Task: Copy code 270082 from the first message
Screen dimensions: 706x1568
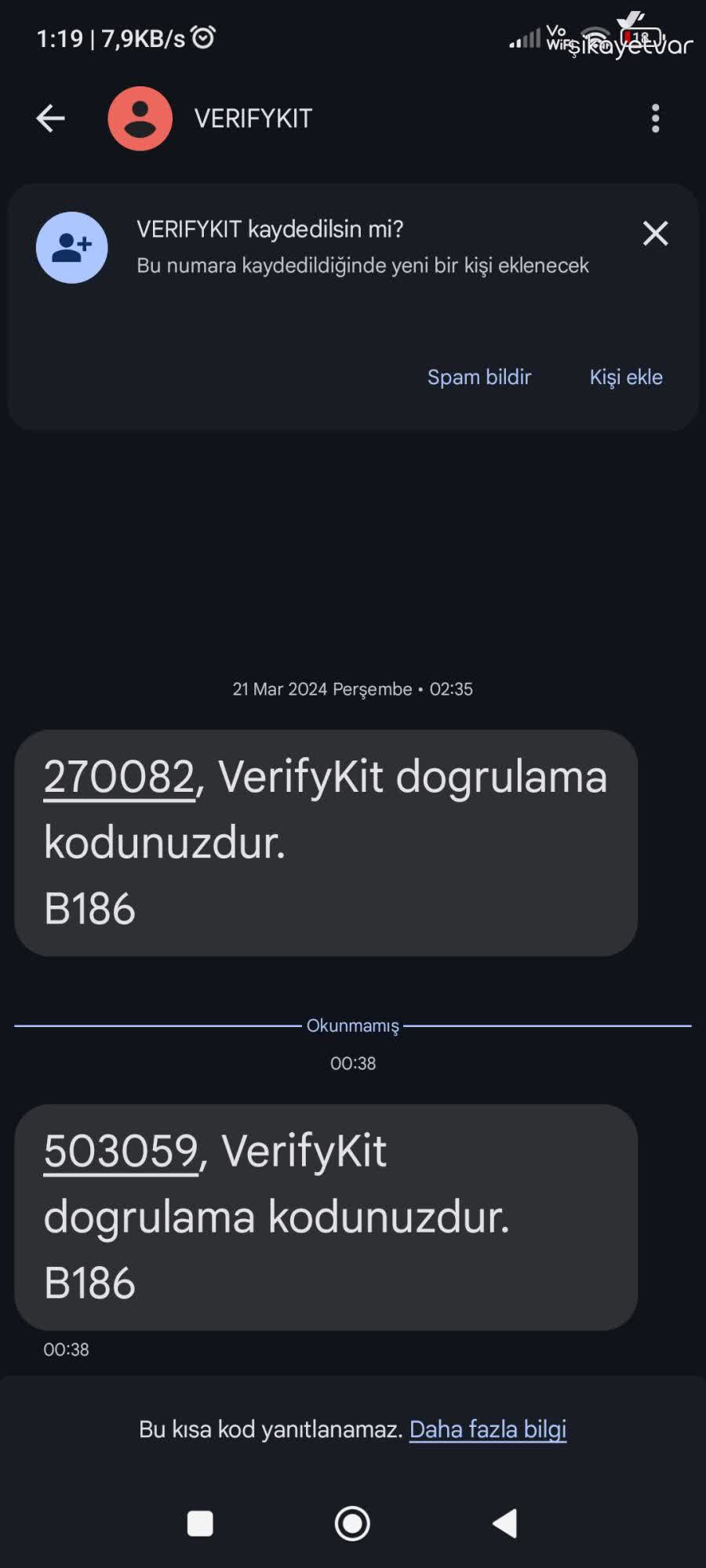Action: tap(118, 776)
